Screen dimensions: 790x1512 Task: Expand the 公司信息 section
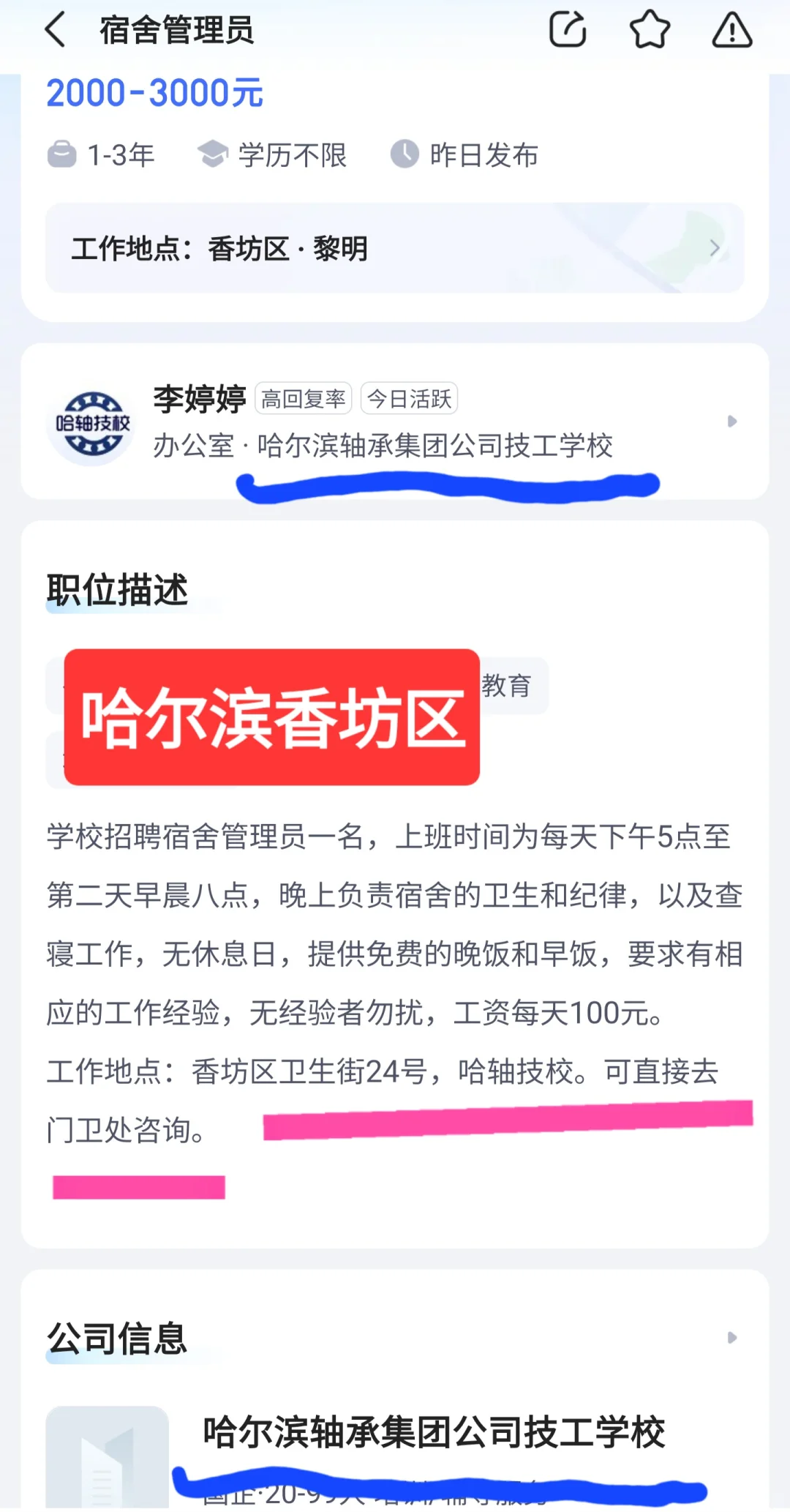tap(395, 1338)
